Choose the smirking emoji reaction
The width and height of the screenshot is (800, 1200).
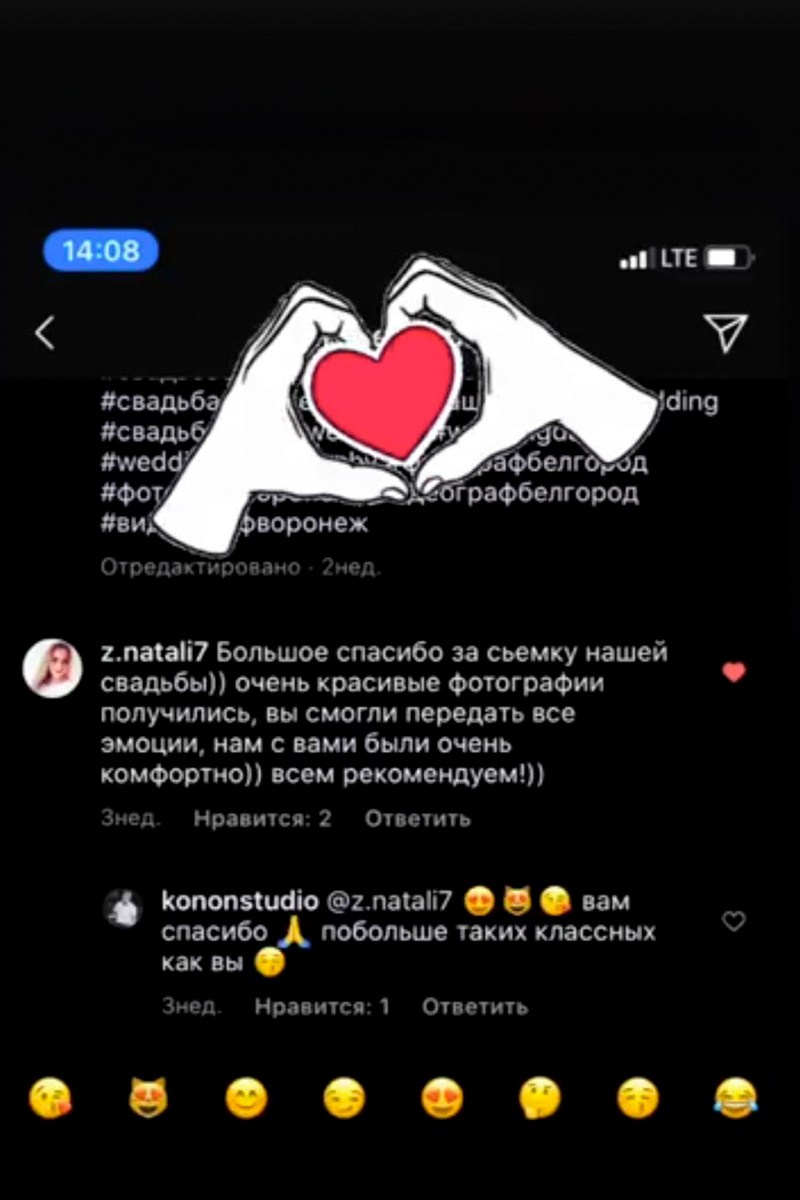pyautogui.click(x=345, y=1097)
